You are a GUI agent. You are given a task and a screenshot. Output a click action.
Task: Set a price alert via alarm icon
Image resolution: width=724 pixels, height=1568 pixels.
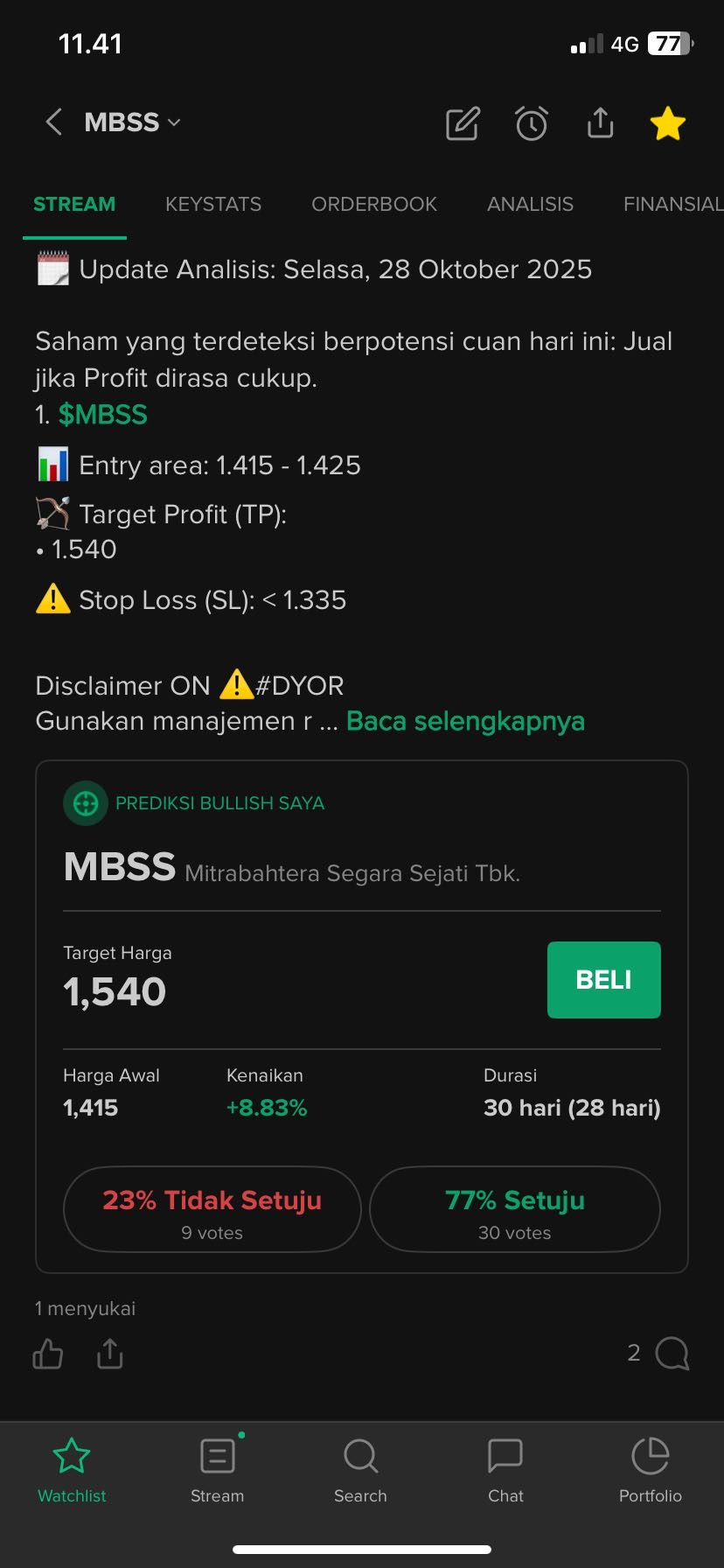tap(531, 123)
